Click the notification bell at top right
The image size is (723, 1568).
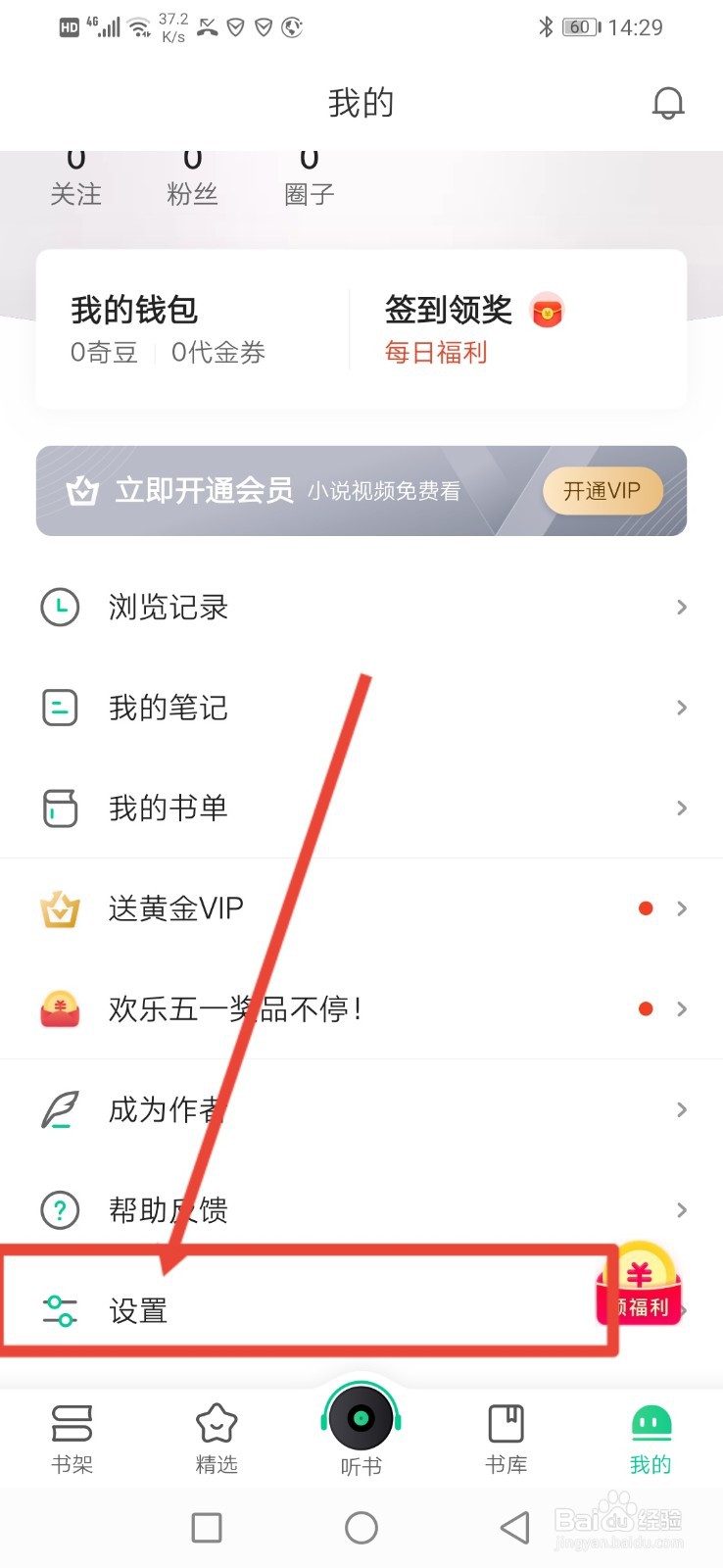pos(669,102)
